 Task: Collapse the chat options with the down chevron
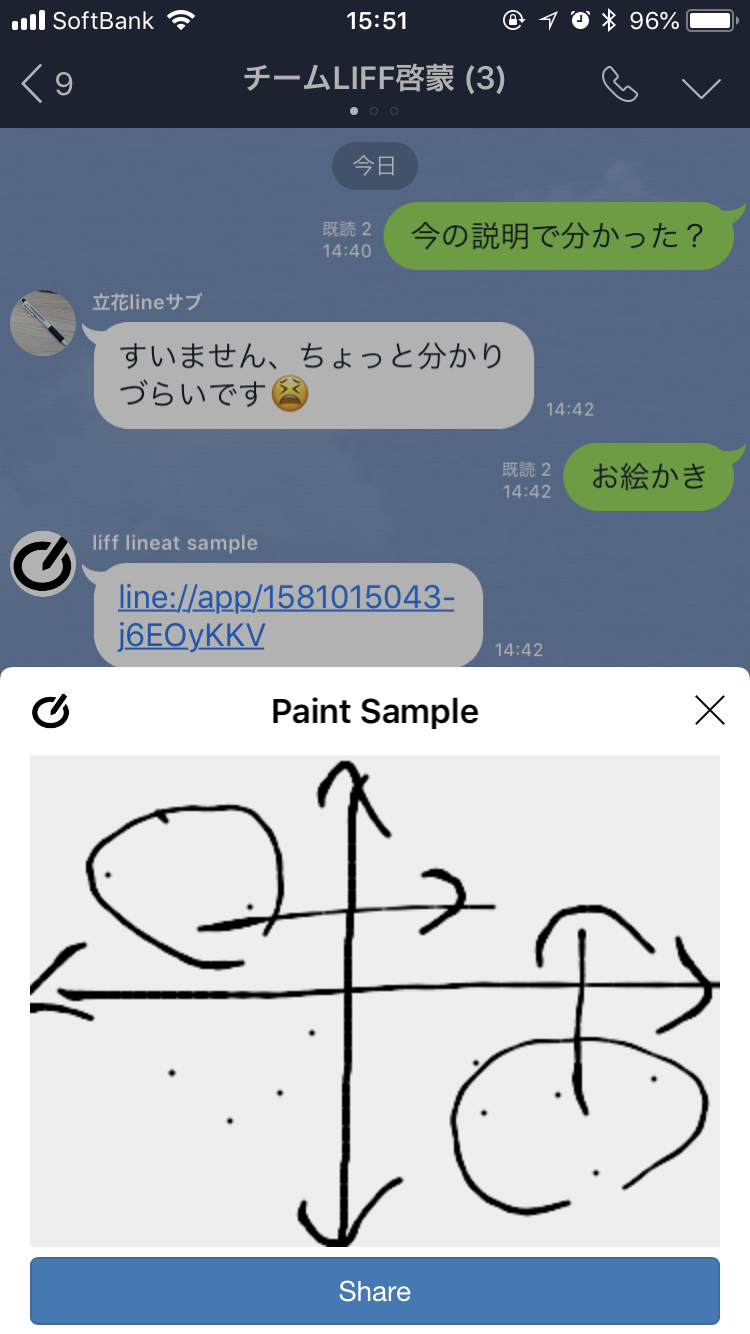700,88
